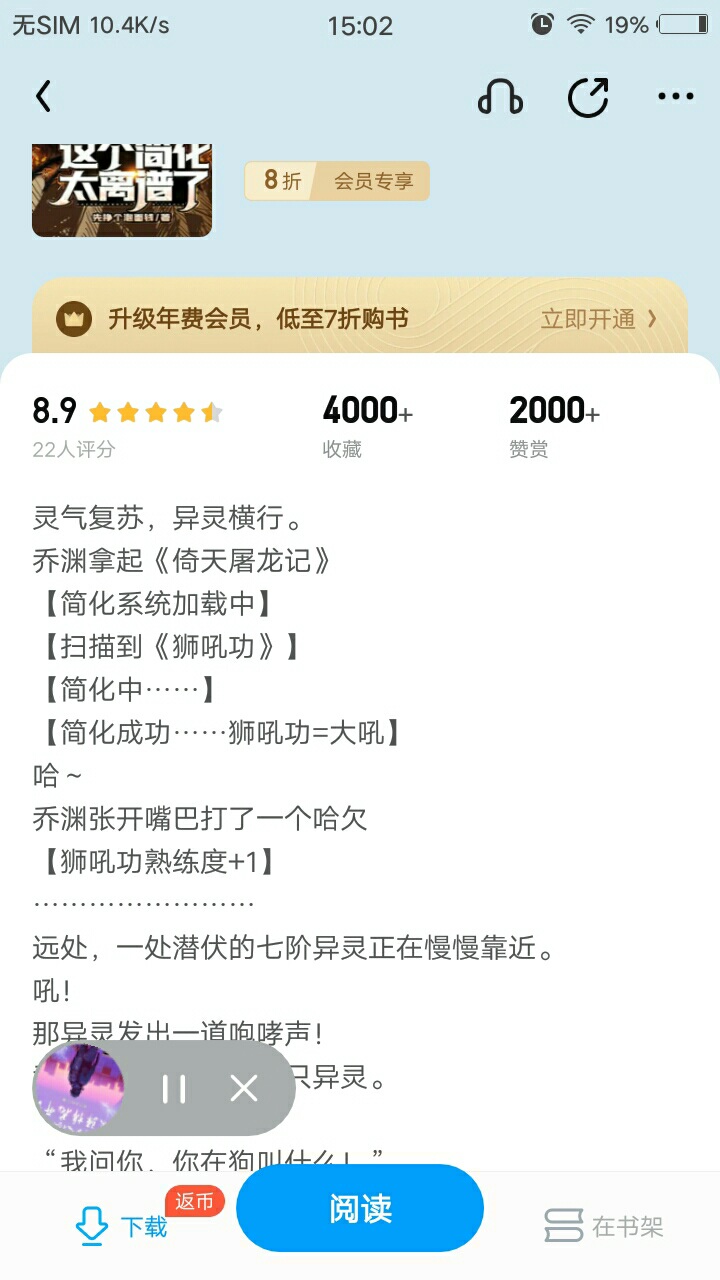The image size is (720, 1280).
Task: Open the floating player's cover thumbnail
Action: (x=80, y=1088)
